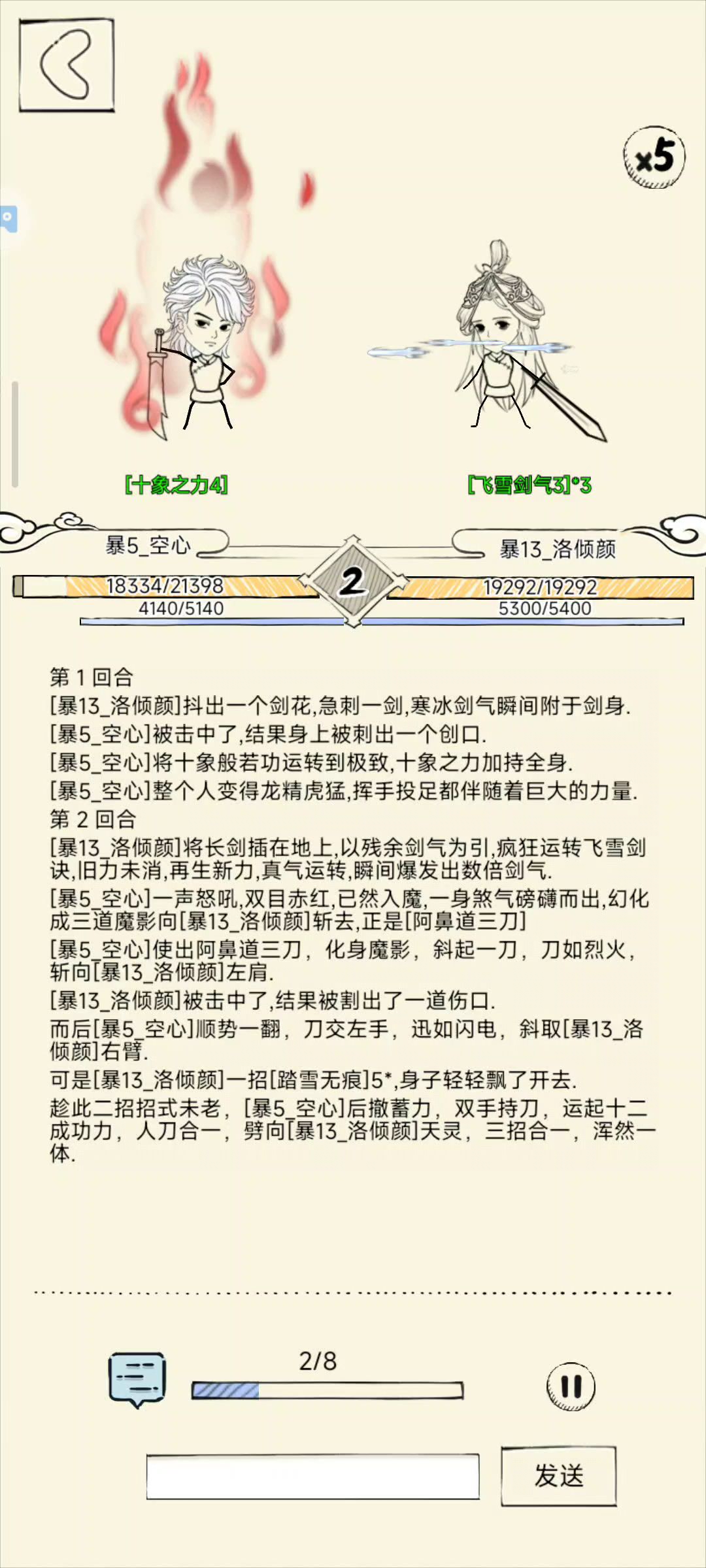Screen dimensions: 706x1568
Task: Open the chat bubble icon
Action: (137, 1380)
